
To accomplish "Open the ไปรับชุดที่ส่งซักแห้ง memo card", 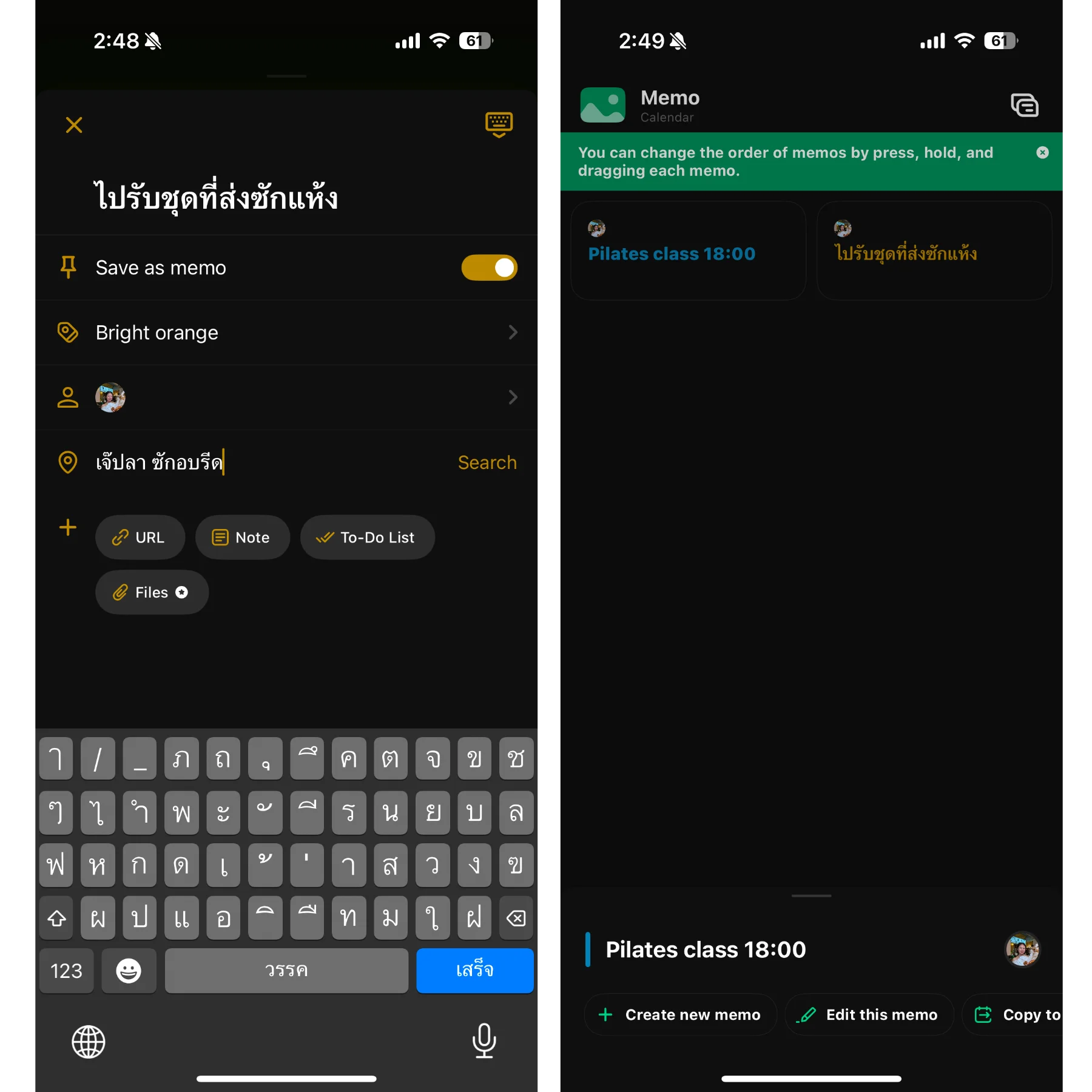I will [x=934, y=251].
